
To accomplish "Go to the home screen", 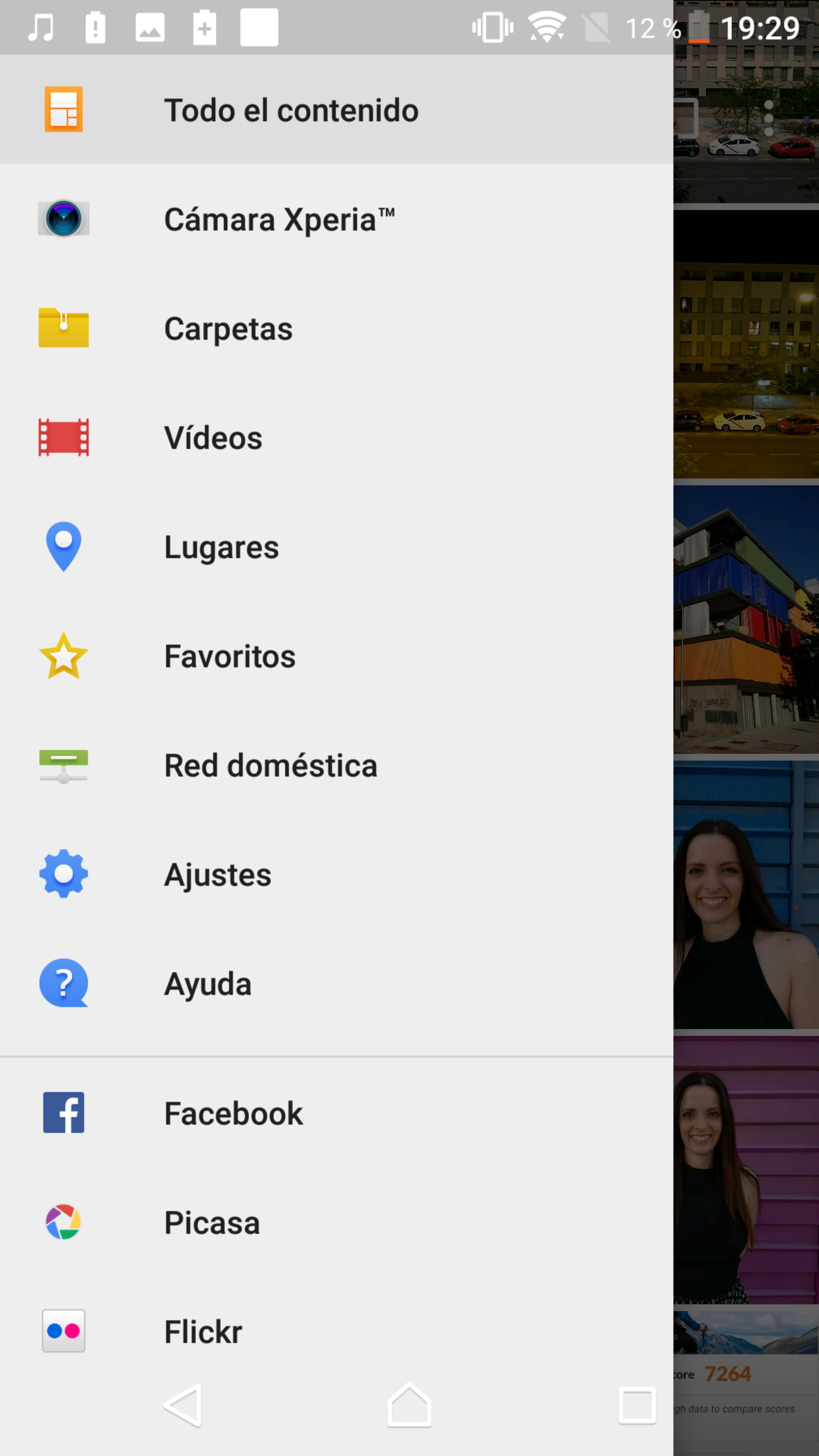I will pyautogui.click(x=409, y=1405).
